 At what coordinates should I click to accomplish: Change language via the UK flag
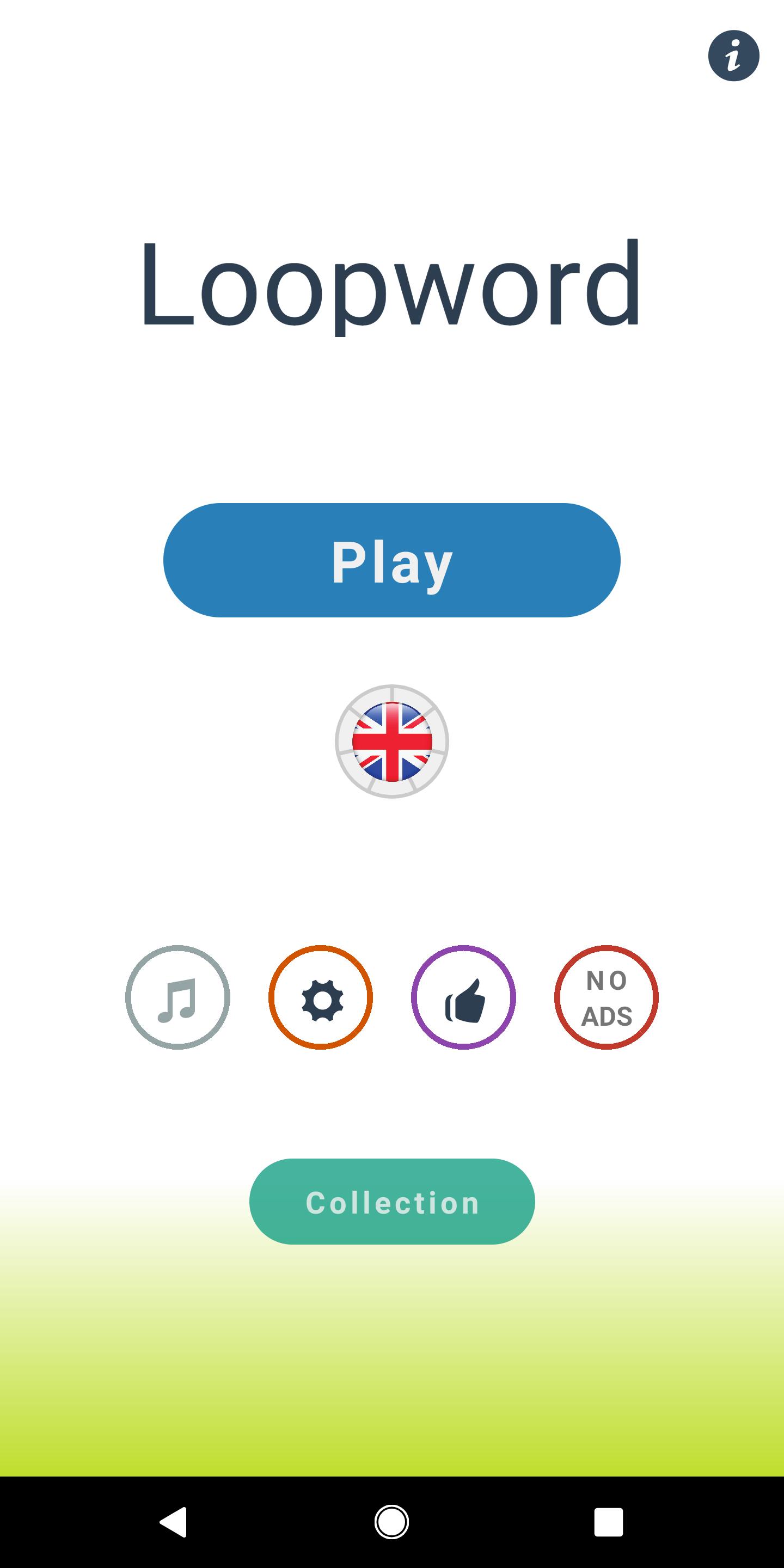coord(392,742)
